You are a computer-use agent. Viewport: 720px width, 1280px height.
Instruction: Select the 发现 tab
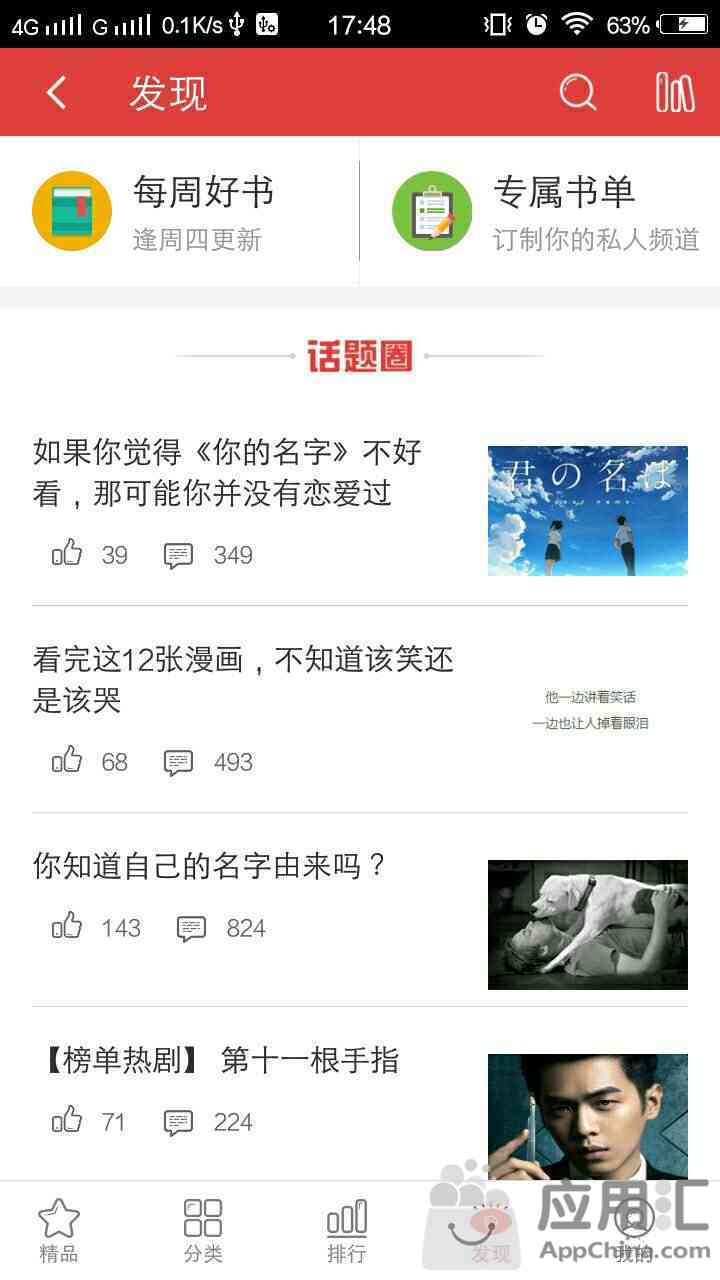click(491, 1231)
